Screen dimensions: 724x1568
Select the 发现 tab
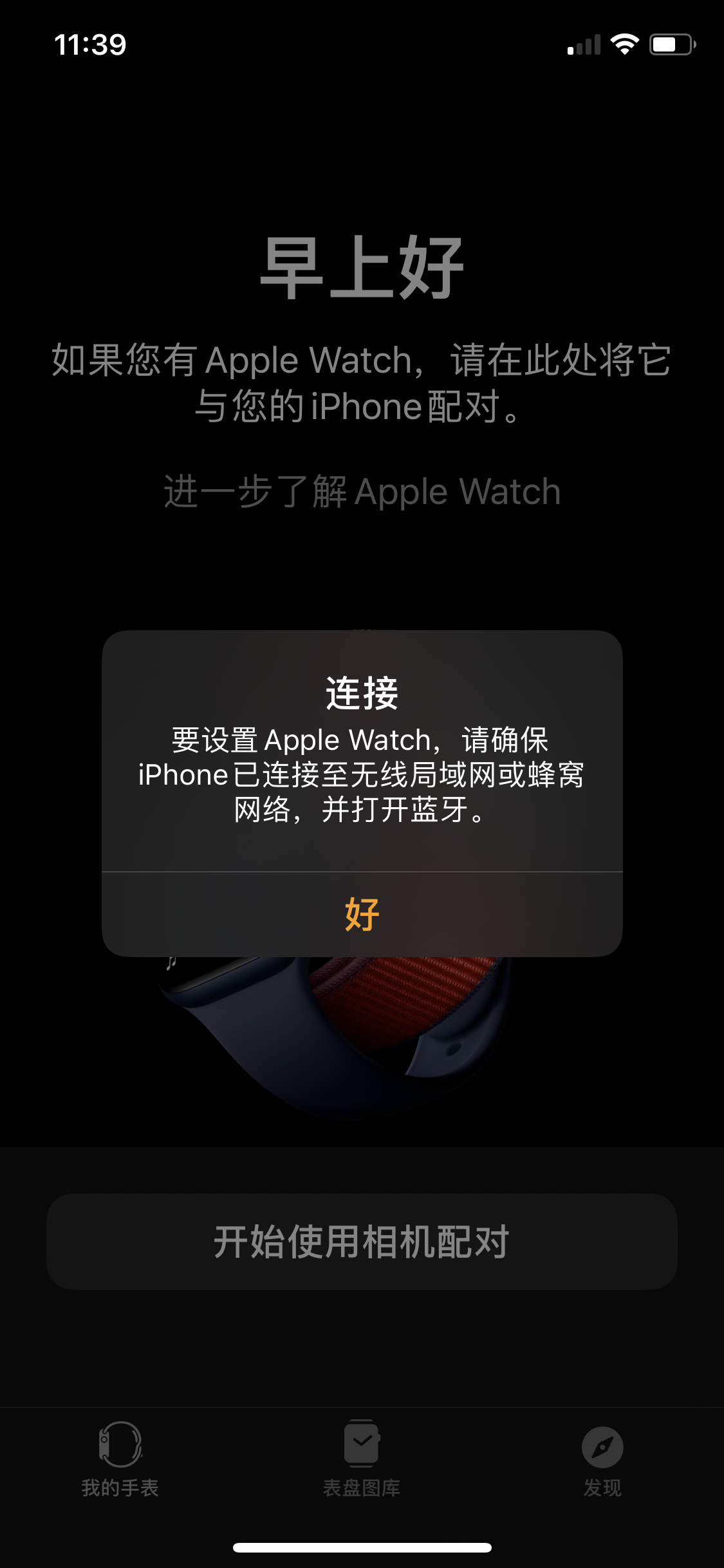pos(602,1459)
